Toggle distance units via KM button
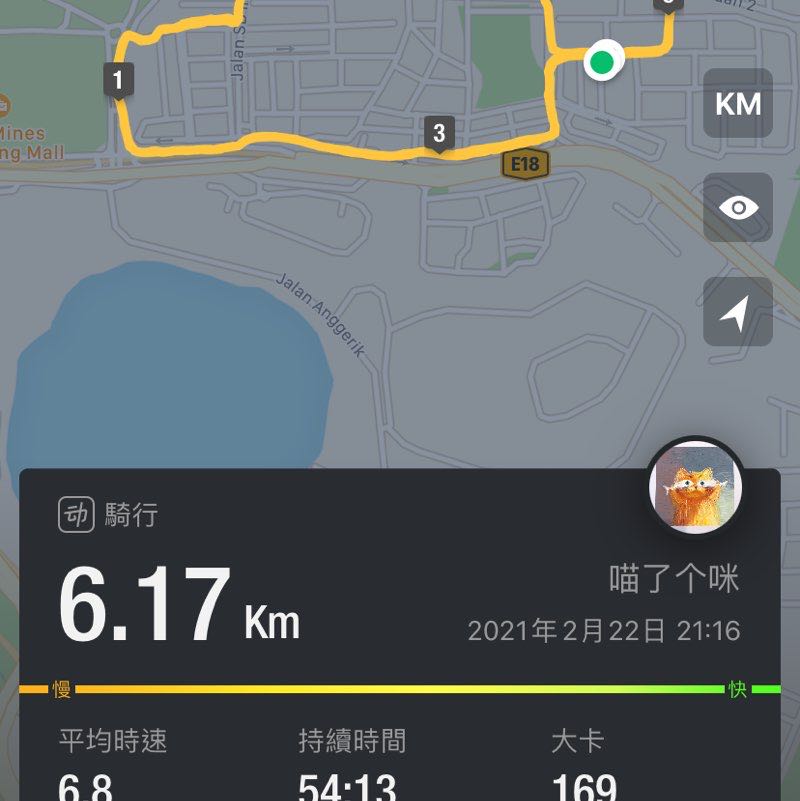This screenshot has width=800, height=801. [x=738, y=105]
